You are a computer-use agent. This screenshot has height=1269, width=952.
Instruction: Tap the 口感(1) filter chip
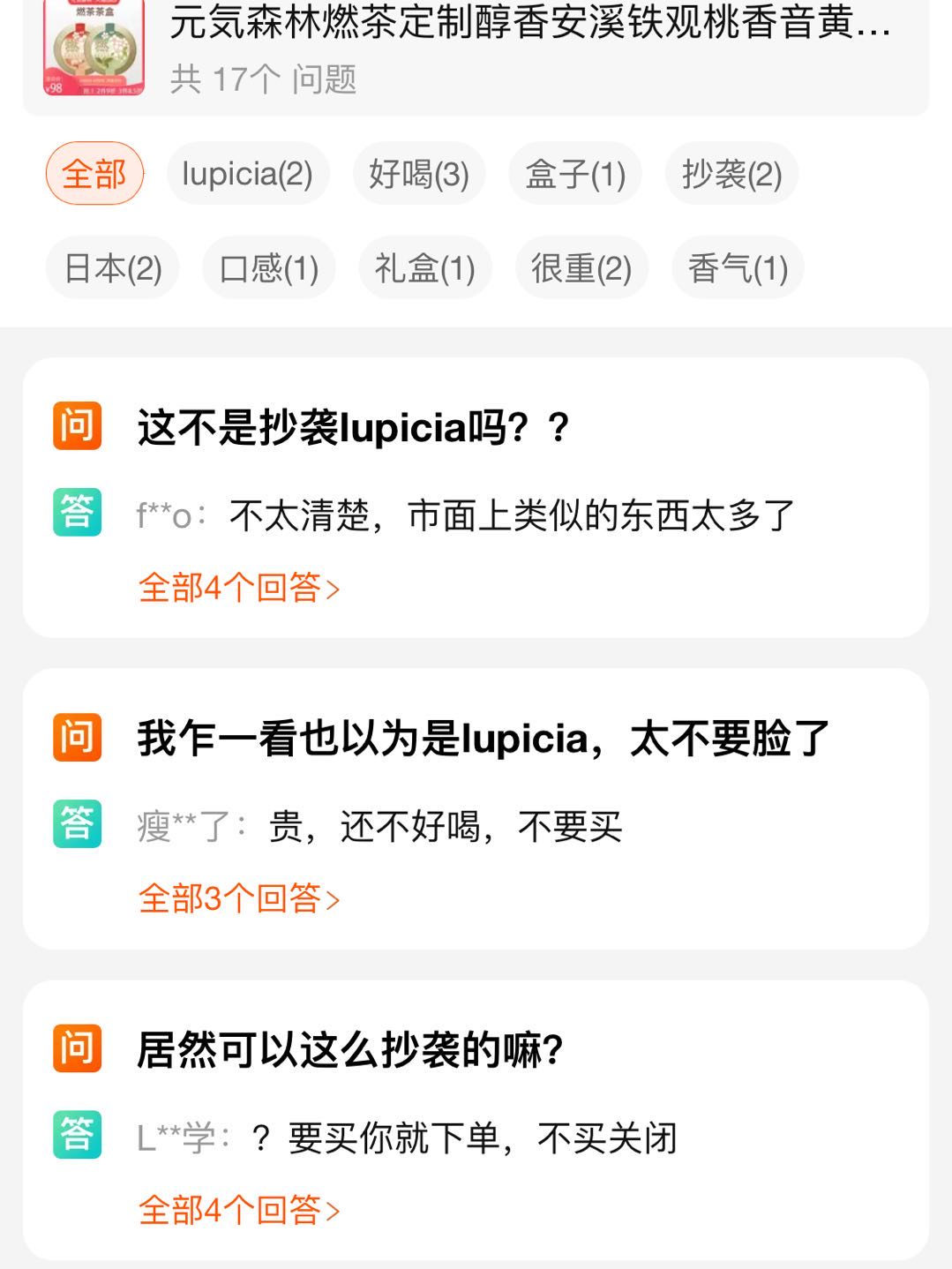pyautogui.click(x=268, y=267)
